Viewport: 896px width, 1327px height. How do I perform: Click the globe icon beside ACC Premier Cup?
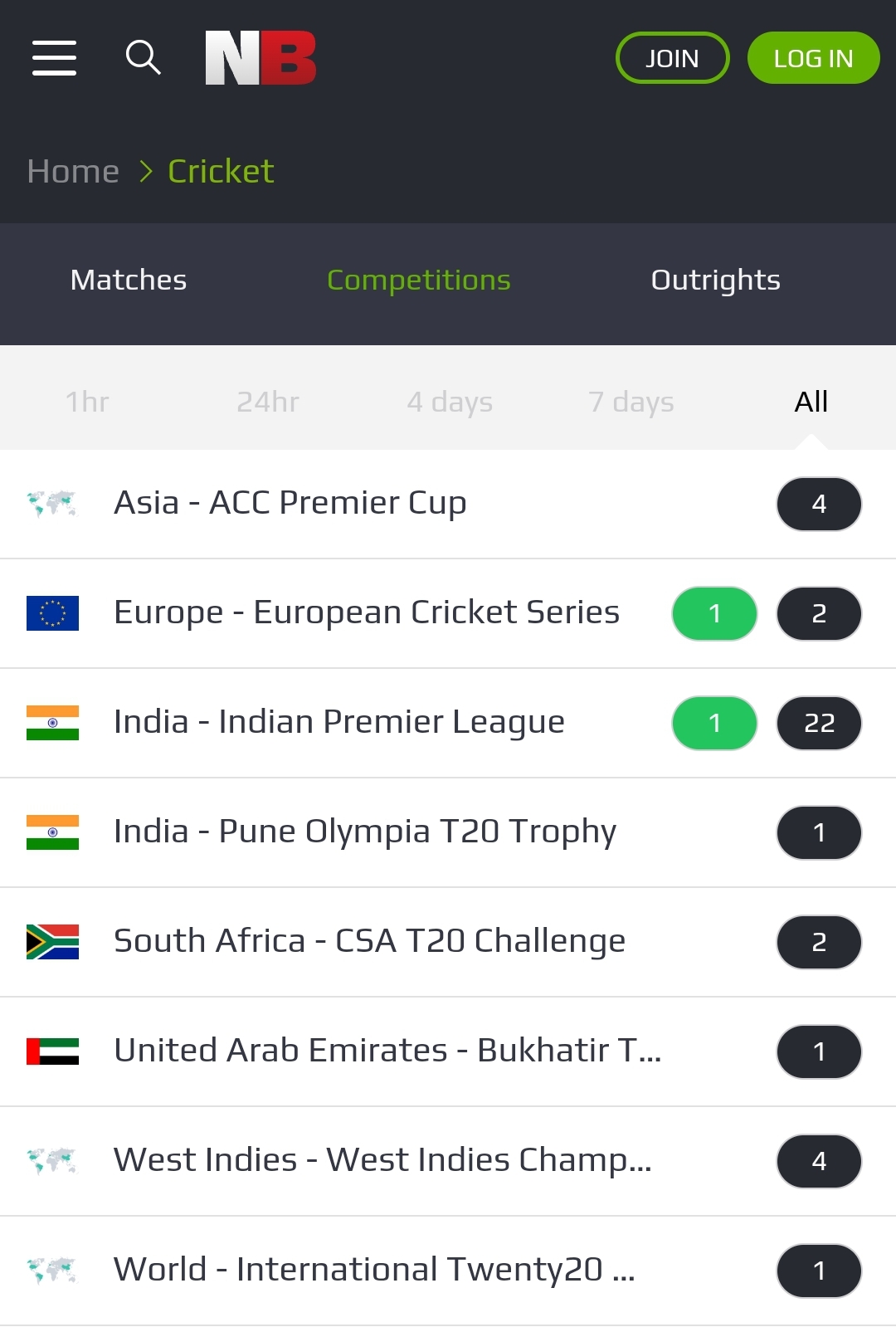point(52,504)
